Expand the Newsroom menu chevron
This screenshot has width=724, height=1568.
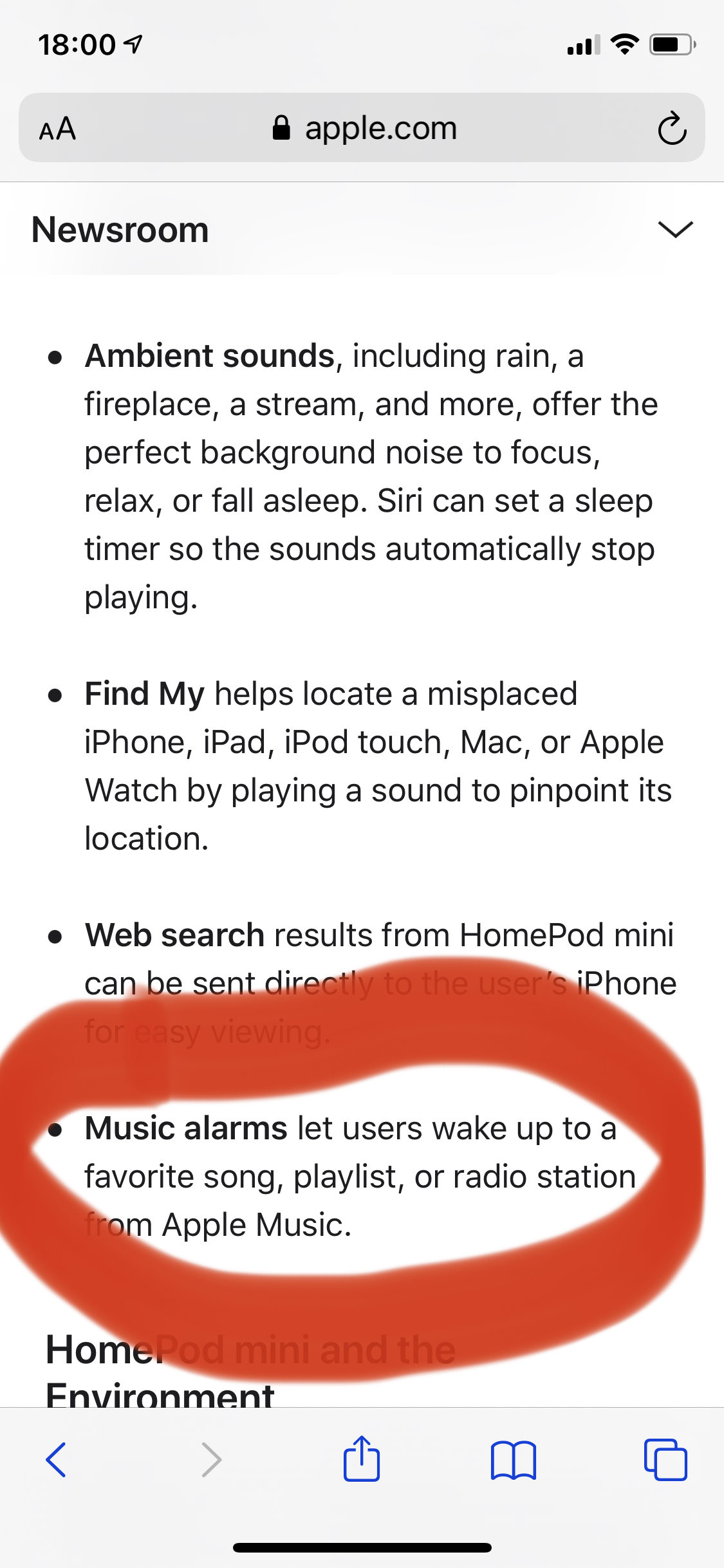tap(675, 229)
